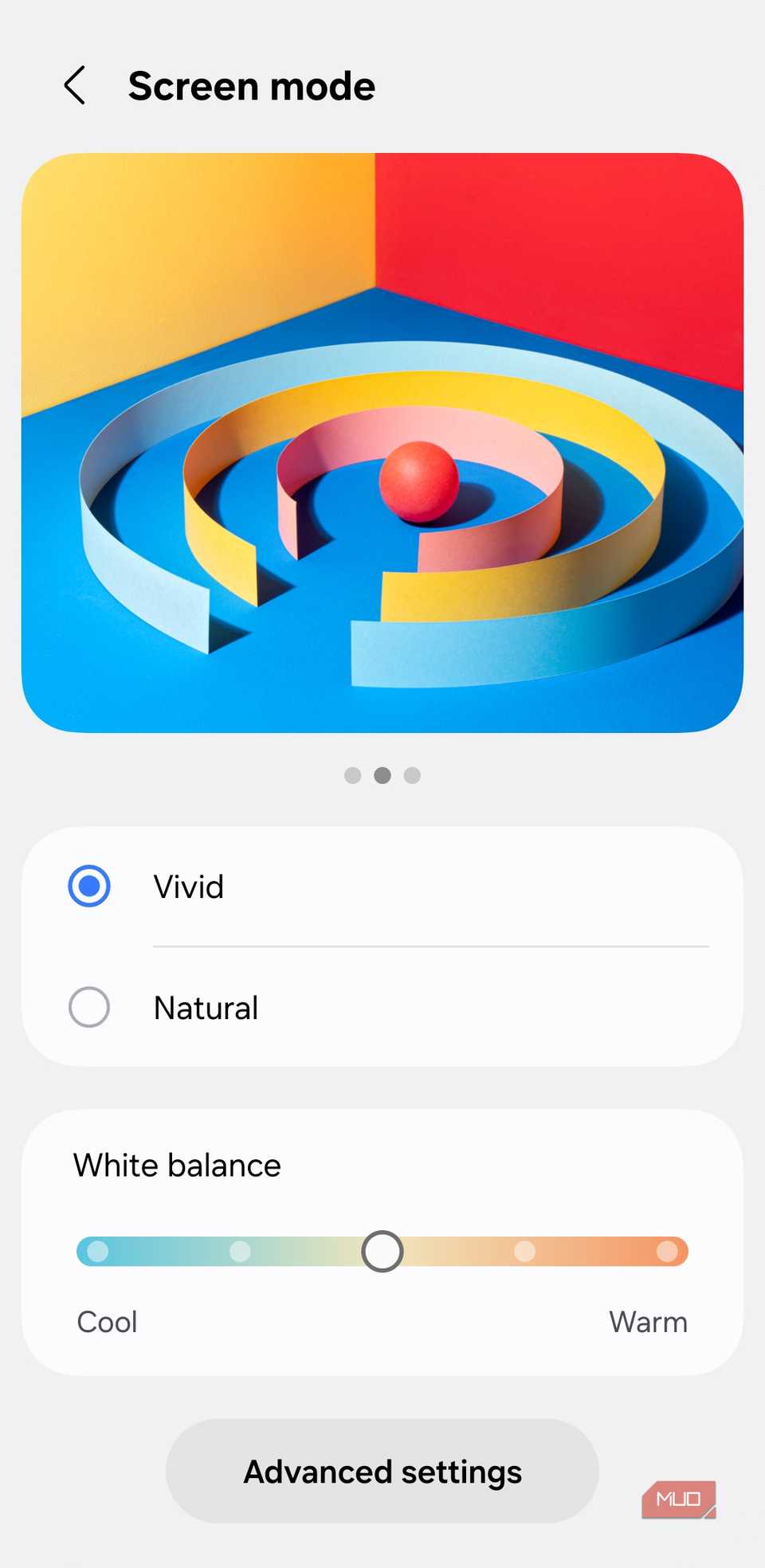Click the MUO logo watermark

tap(678, 1498)
